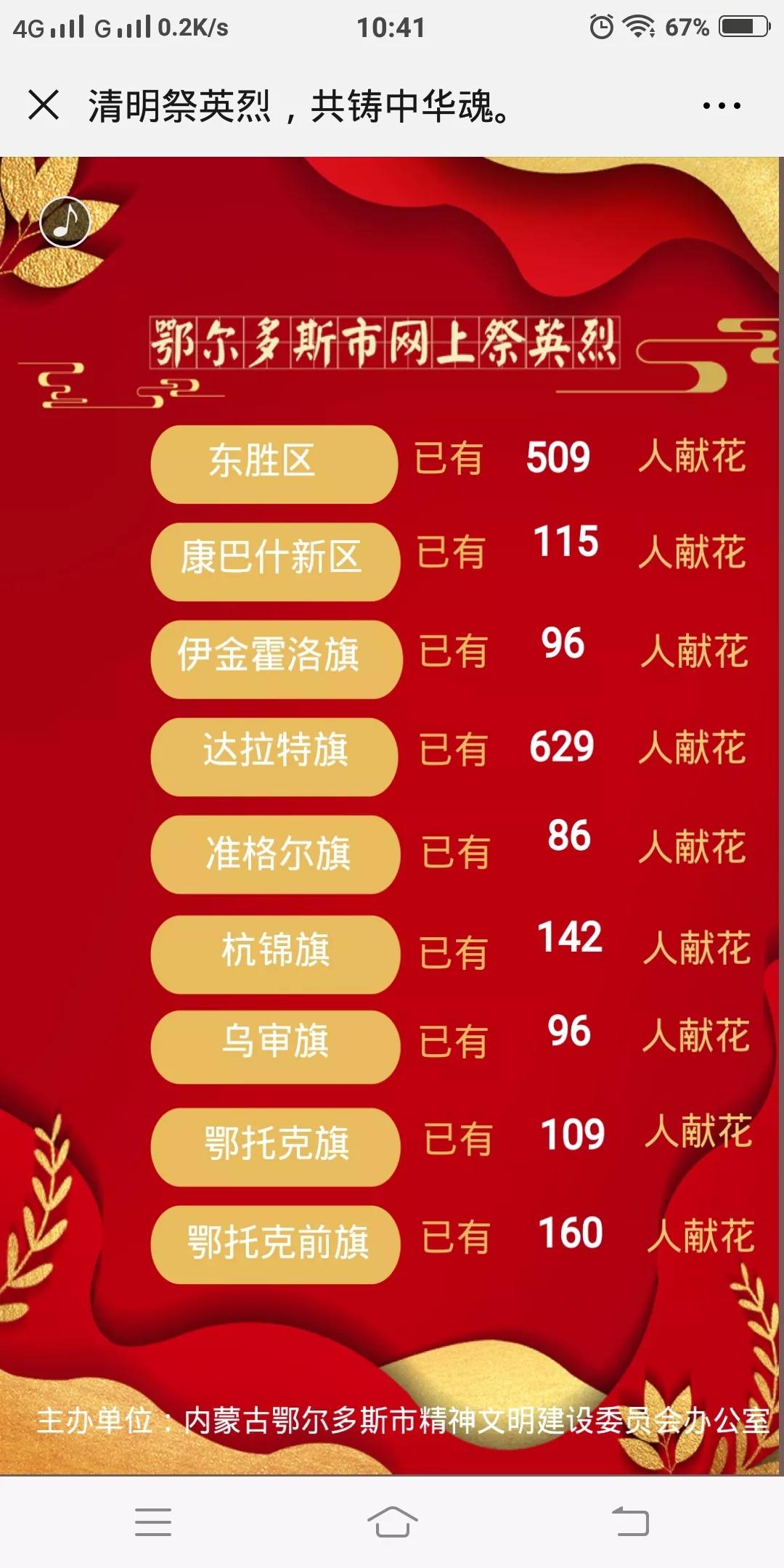Tap the 伊金霍洛旗 button
The height and width of the screenshot is (1568, 784).
tap(276, 658)
